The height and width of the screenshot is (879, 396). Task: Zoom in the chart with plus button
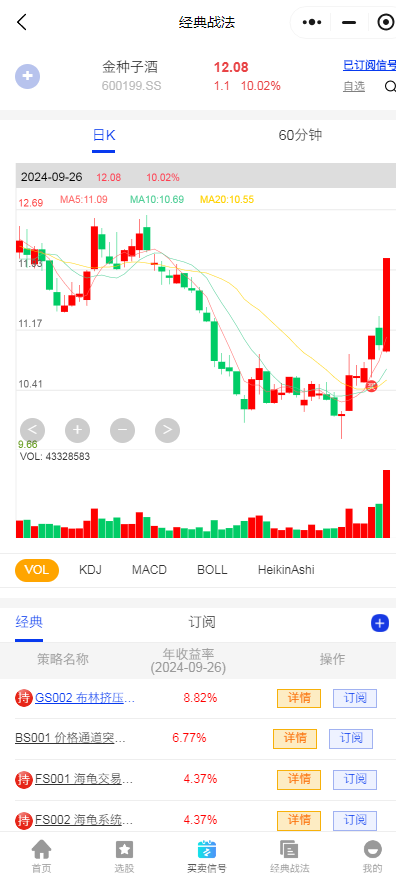[x=77, y=431]
